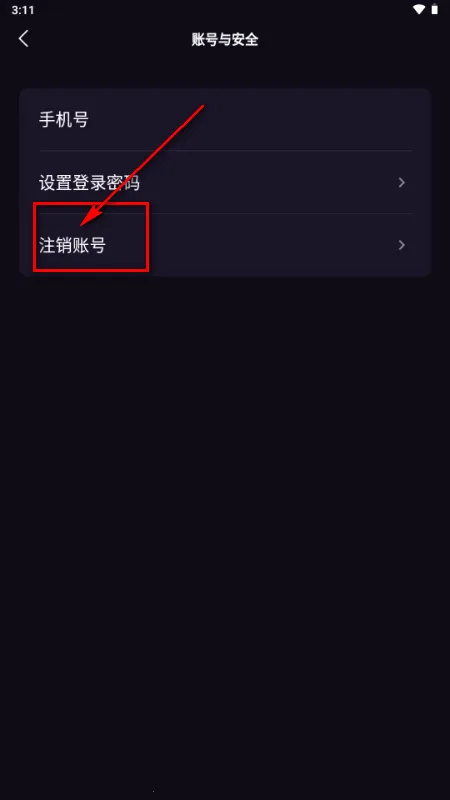This screenshot has height=800, width=450.
Task: Open the 手机号 row
Action: [x=225, y=120]
